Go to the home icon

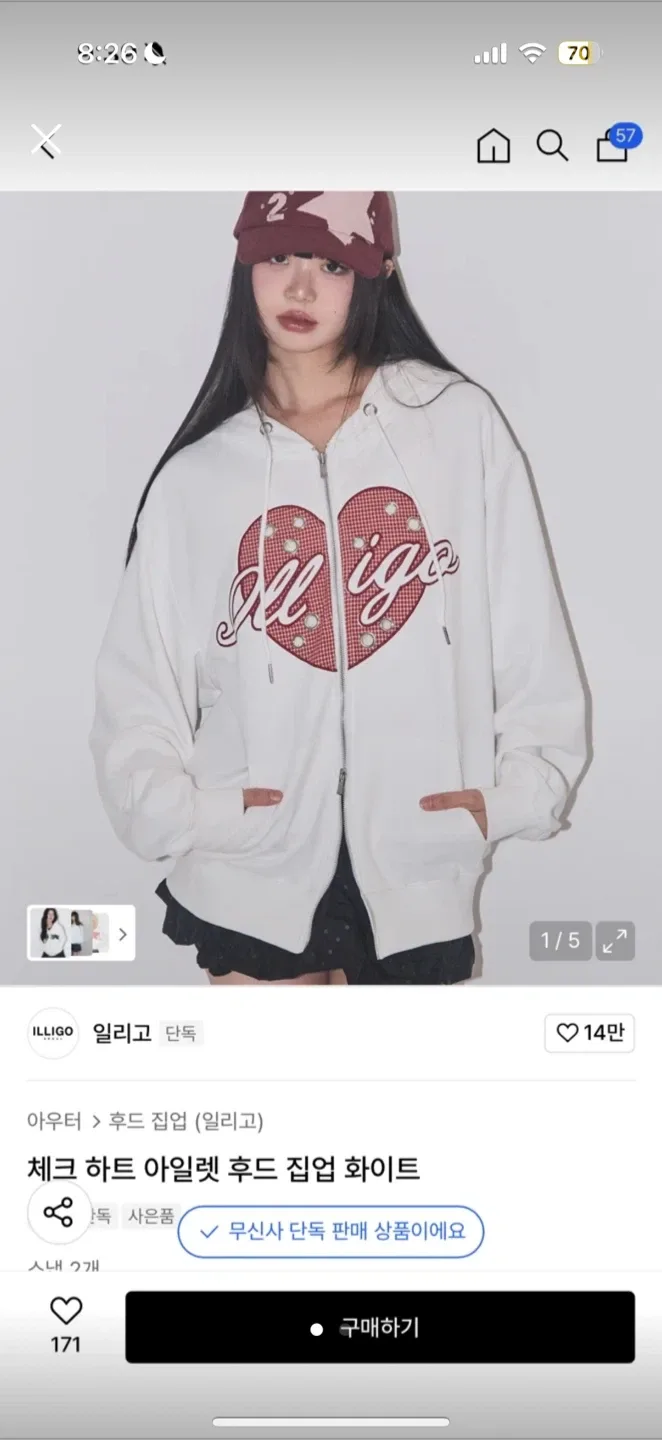[493, 146]
